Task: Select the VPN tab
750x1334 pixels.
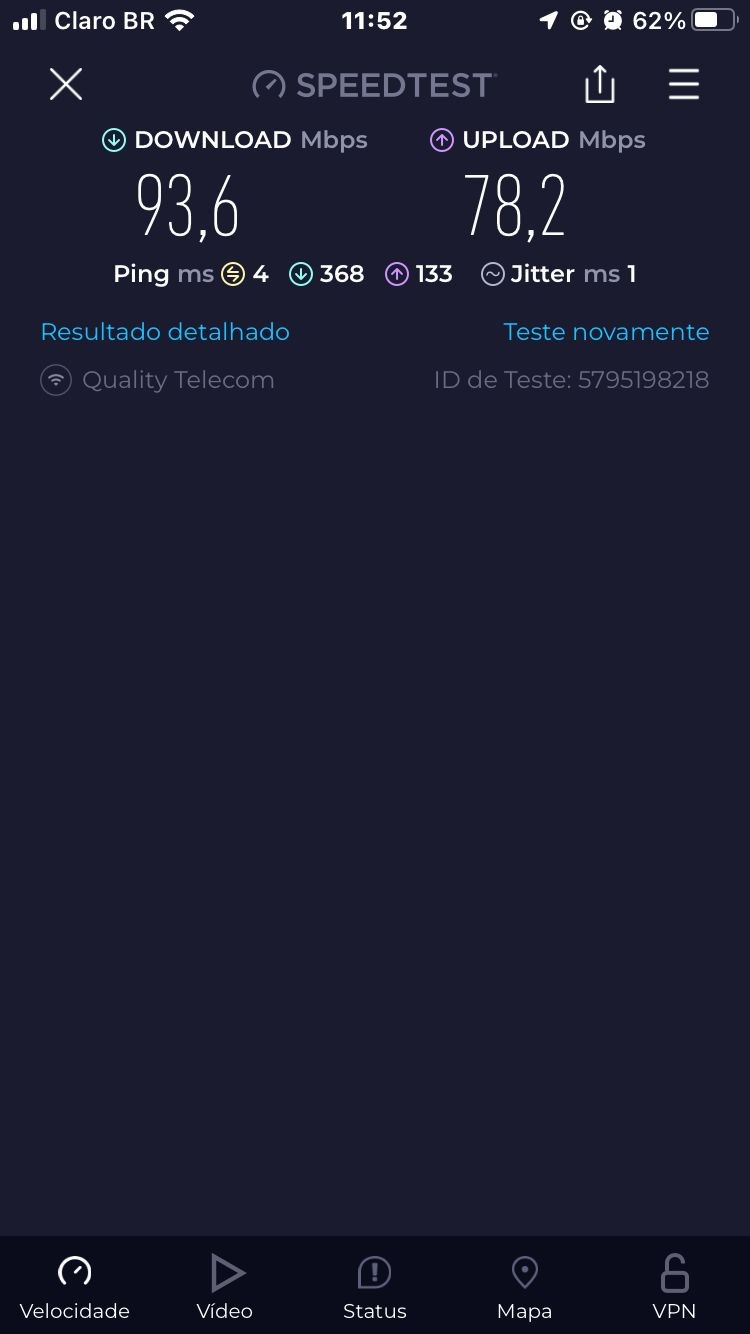Action: (x=674, y=1288)
